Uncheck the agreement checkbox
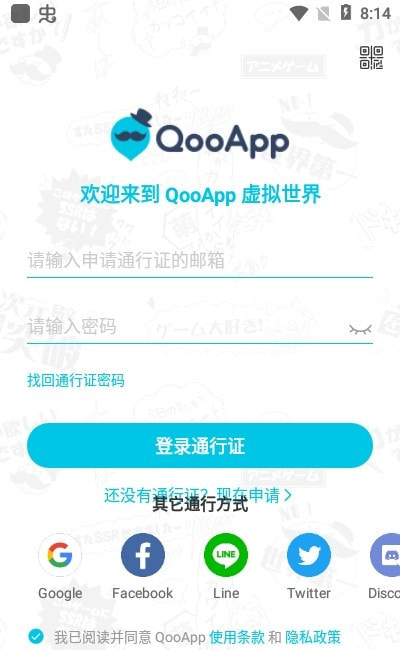This screenshot has width=400, height=650. pyautogui.click(x=36, y=636)
